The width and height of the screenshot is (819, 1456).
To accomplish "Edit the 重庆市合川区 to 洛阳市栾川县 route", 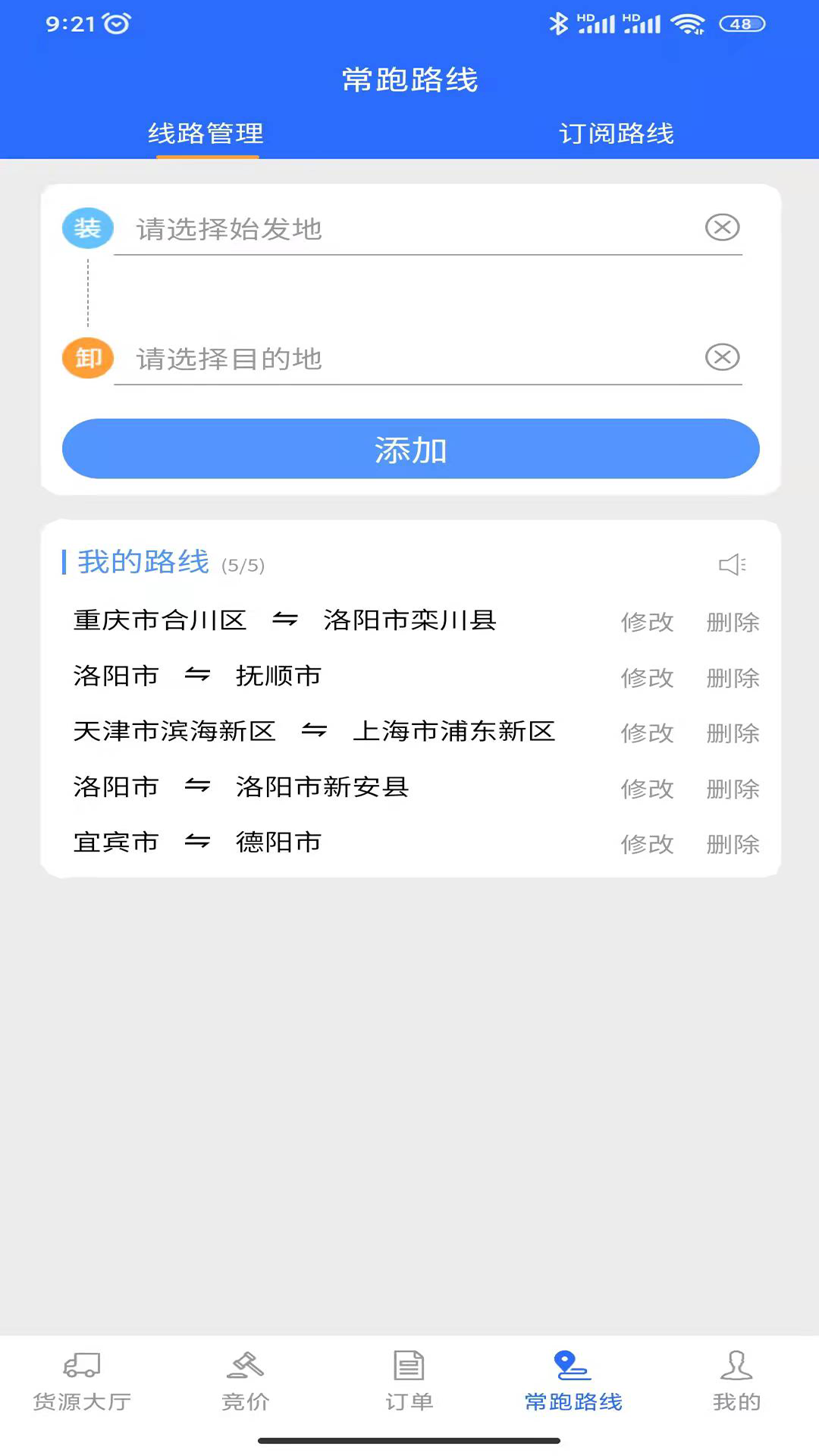I will tap(647, 622).
